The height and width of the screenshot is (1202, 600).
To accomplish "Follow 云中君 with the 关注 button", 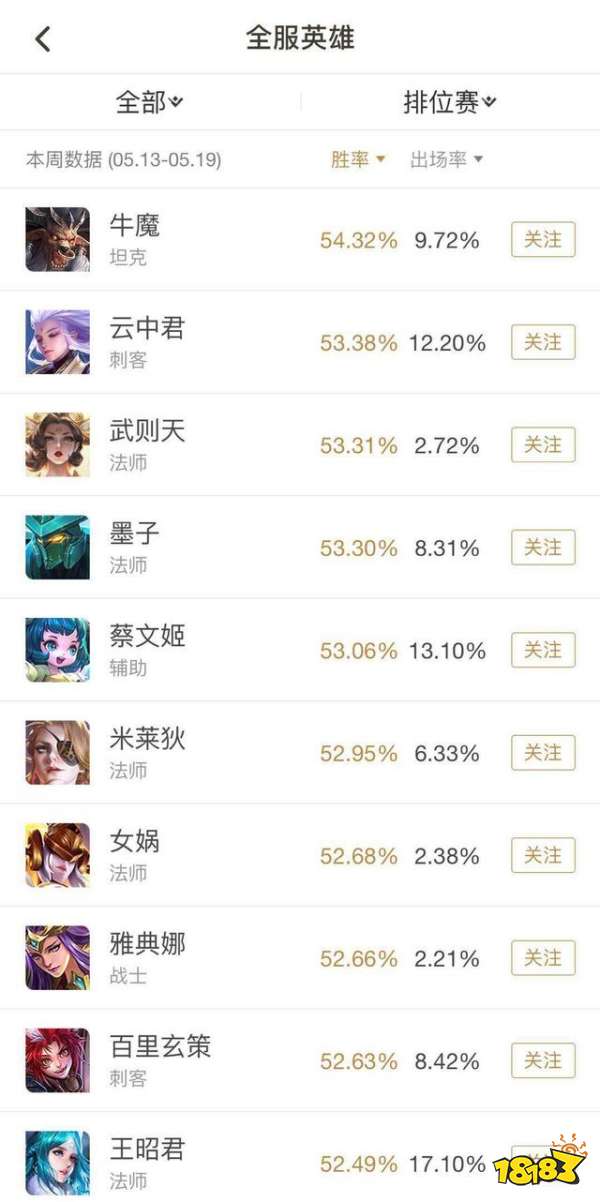I will tap(543, 342).
